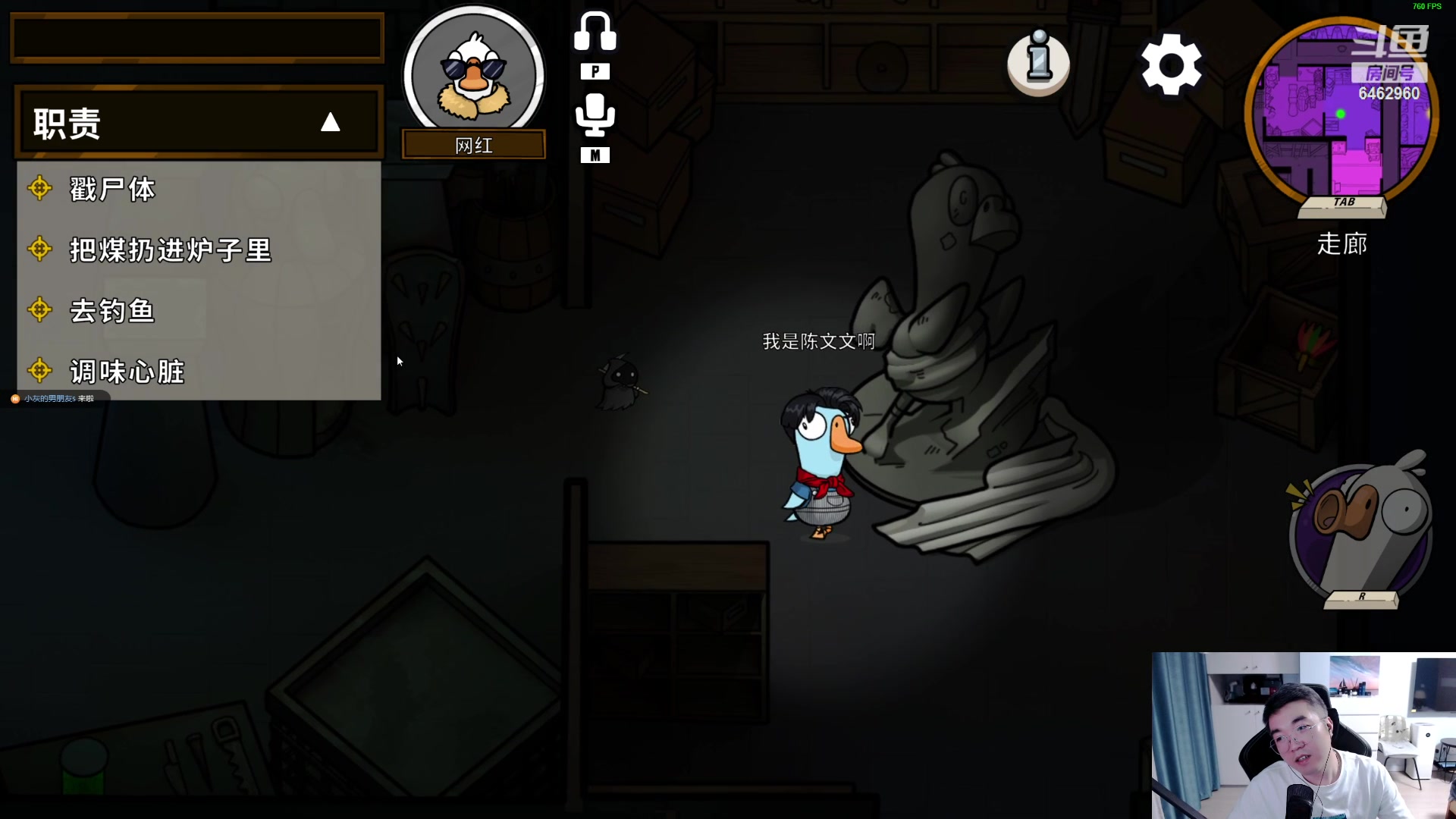Tap the honk horn button
Viewport: 1456px width, 819px height.
coord(1360,531)
